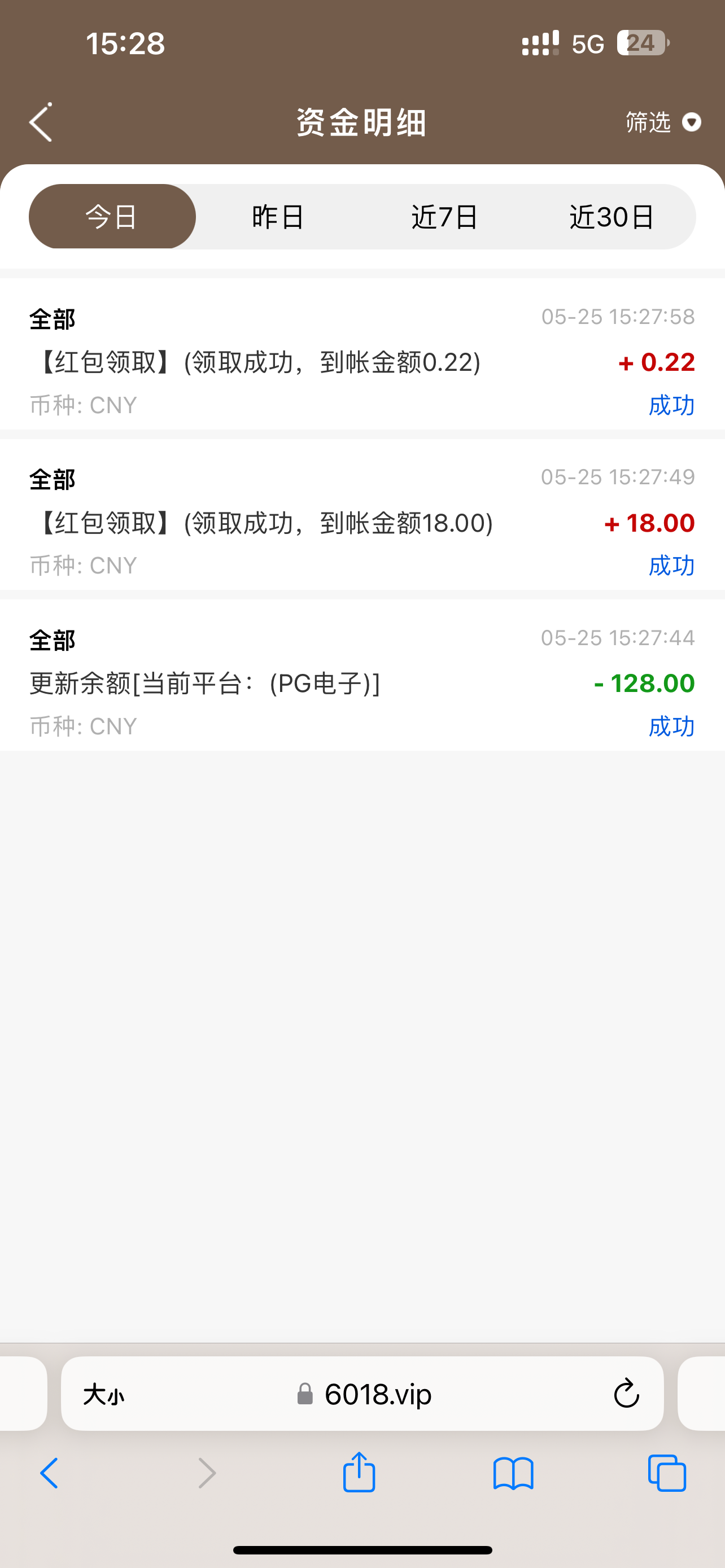This screenshot has width=725, height=1568.
Task: Show all open Safari tabs
Action: (667, 1473)
